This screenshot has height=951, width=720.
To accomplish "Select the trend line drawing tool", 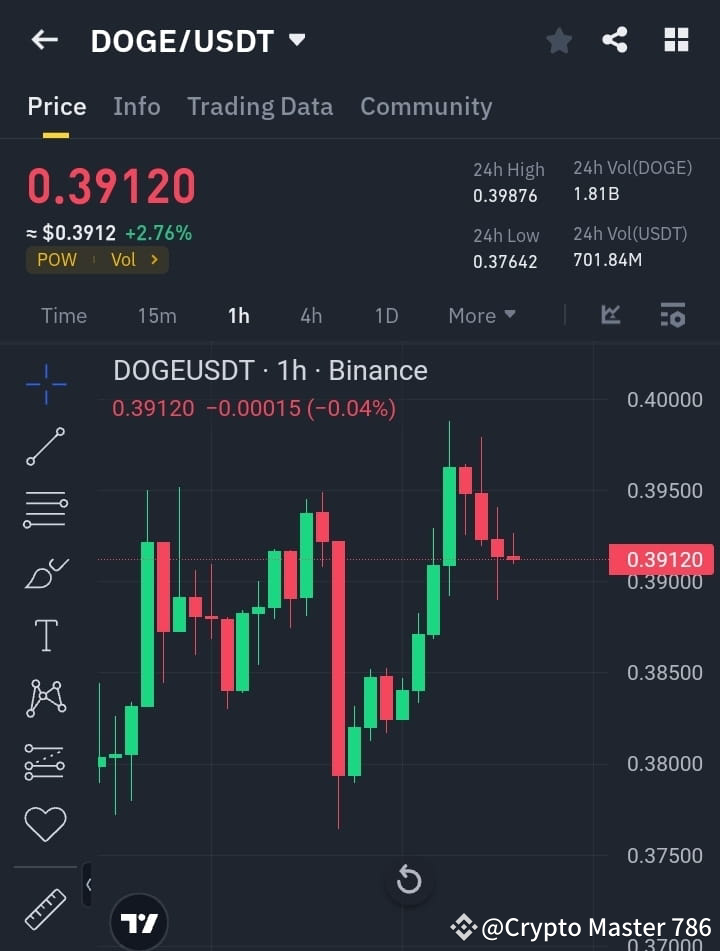I will (44, 446).
